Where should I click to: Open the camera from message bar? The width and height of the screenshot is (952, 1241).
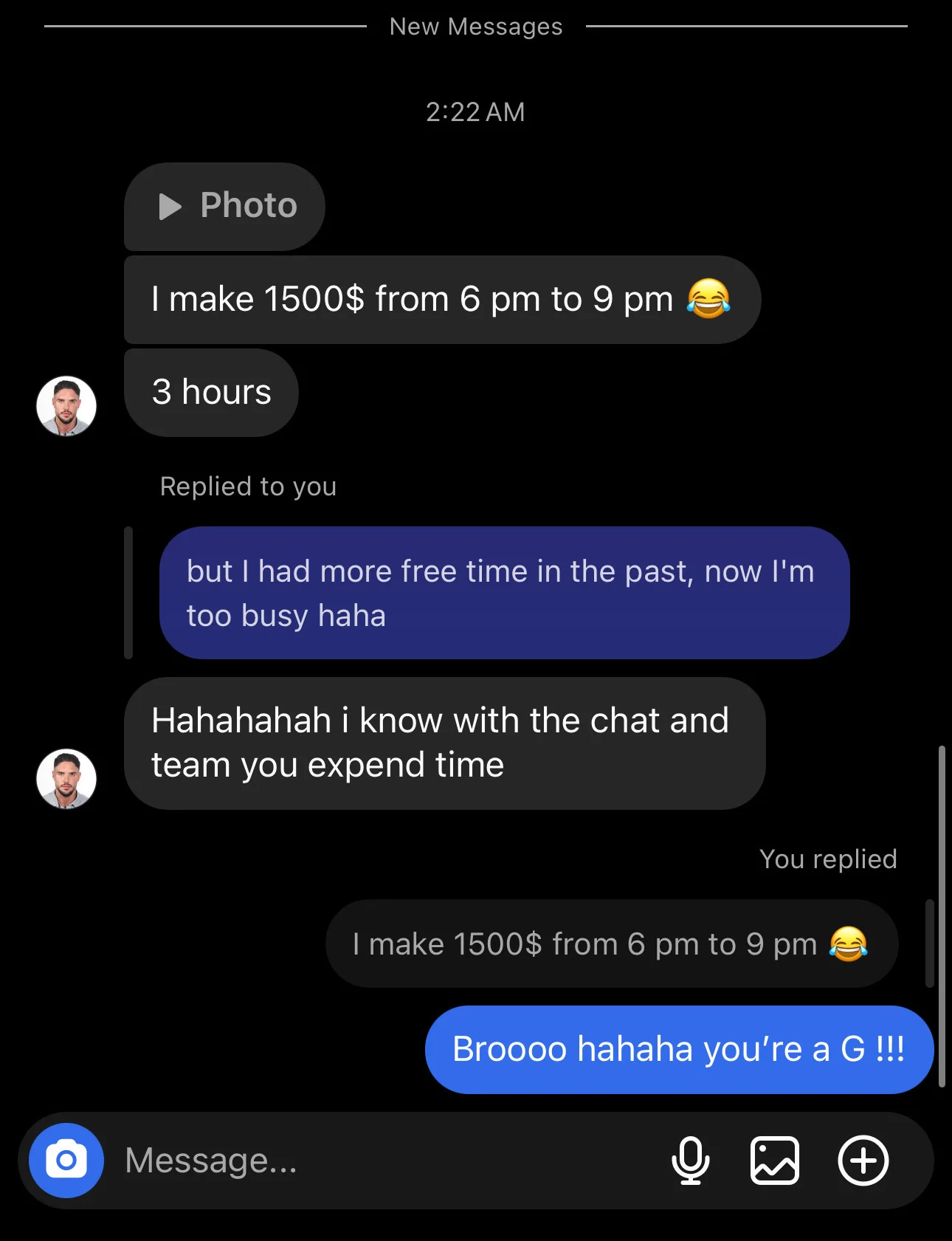coord(66,1160)
